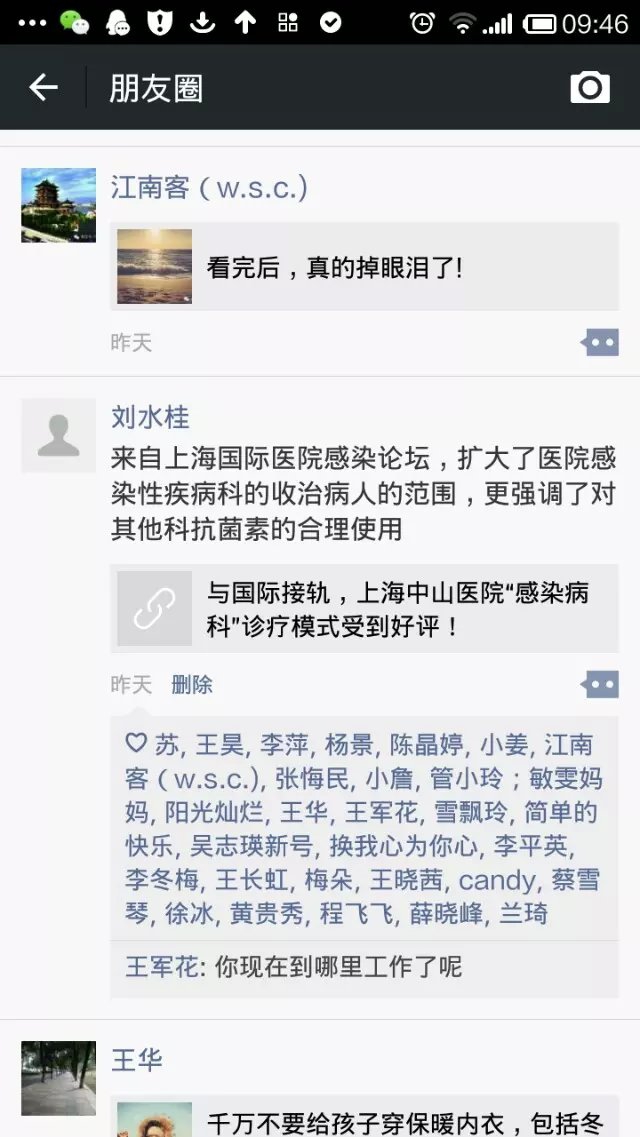Open linked article 与国际接轨，上海中山医院
The height and width of the screenshot is (1137, 640).
click(x=364, y=609)
